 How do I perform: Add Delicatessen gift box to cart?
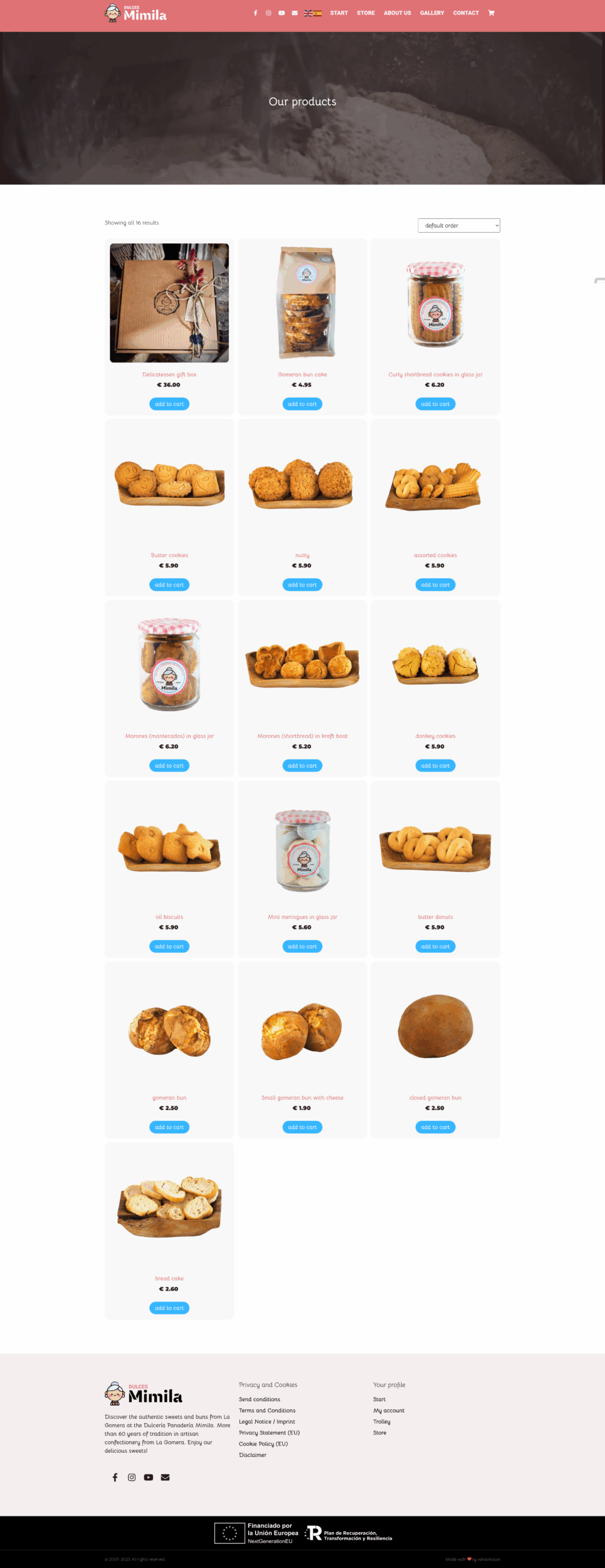pyautogui.click(x=169, y=404)
